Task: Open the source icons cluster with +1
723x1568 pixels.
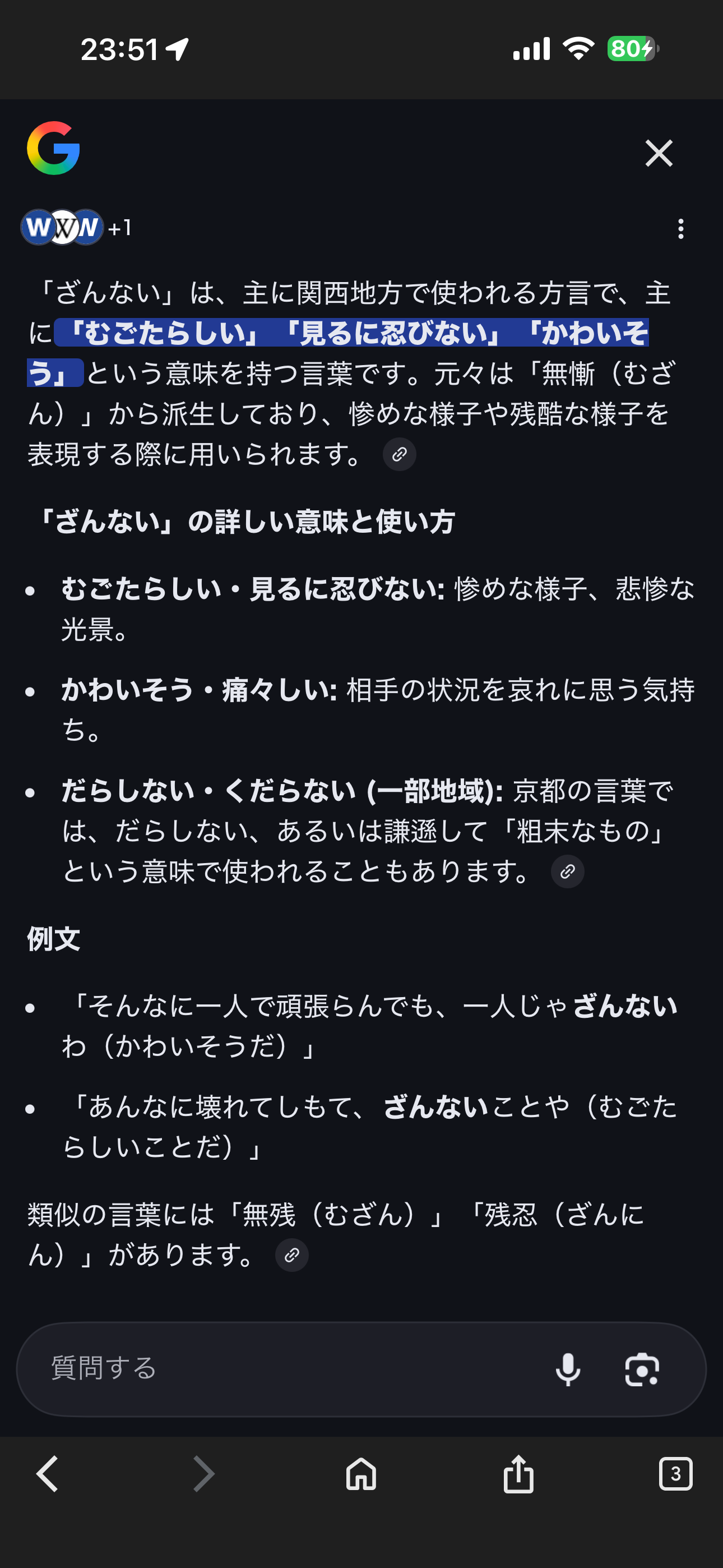Action: (x=76, y=228)
